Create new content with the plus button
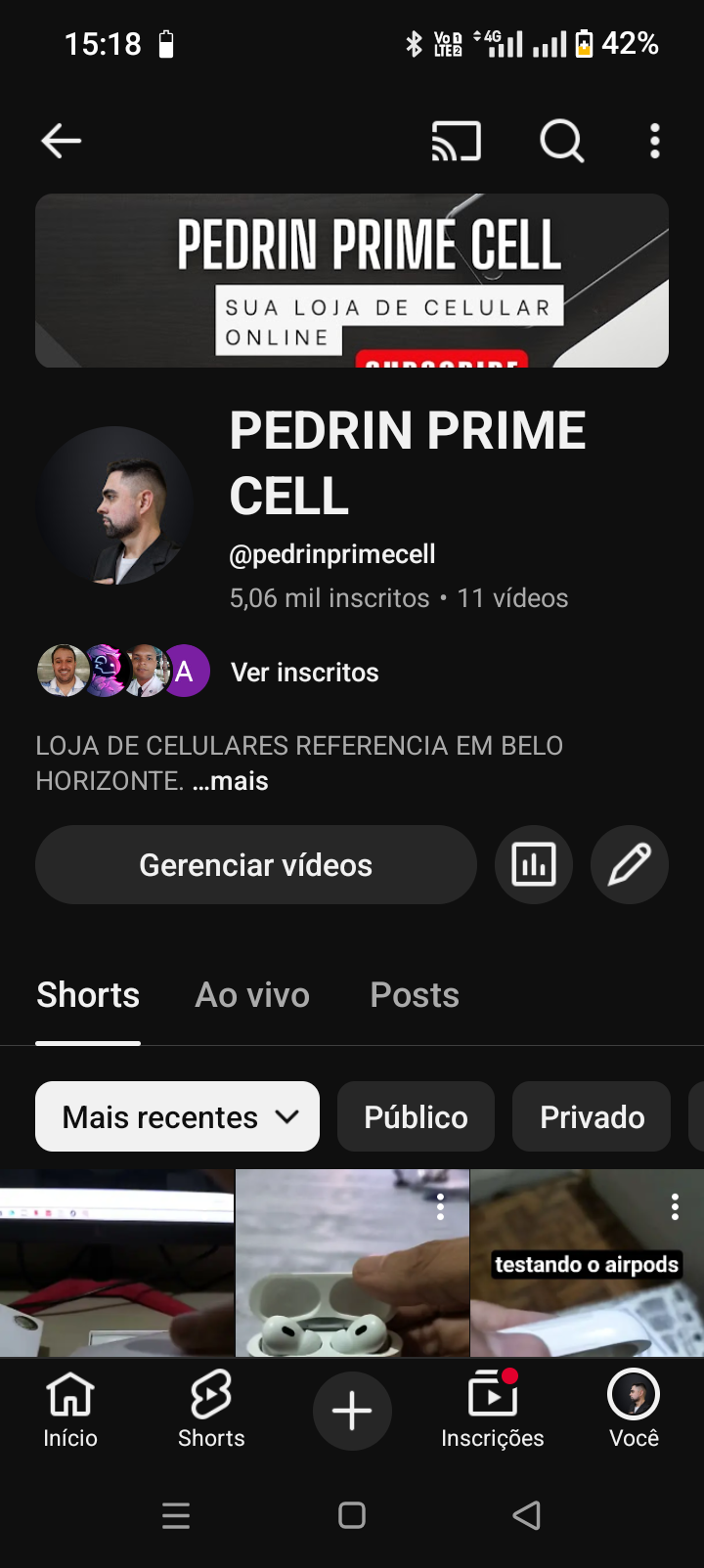The image size is (704, 1568). (x=352, y=1411)
